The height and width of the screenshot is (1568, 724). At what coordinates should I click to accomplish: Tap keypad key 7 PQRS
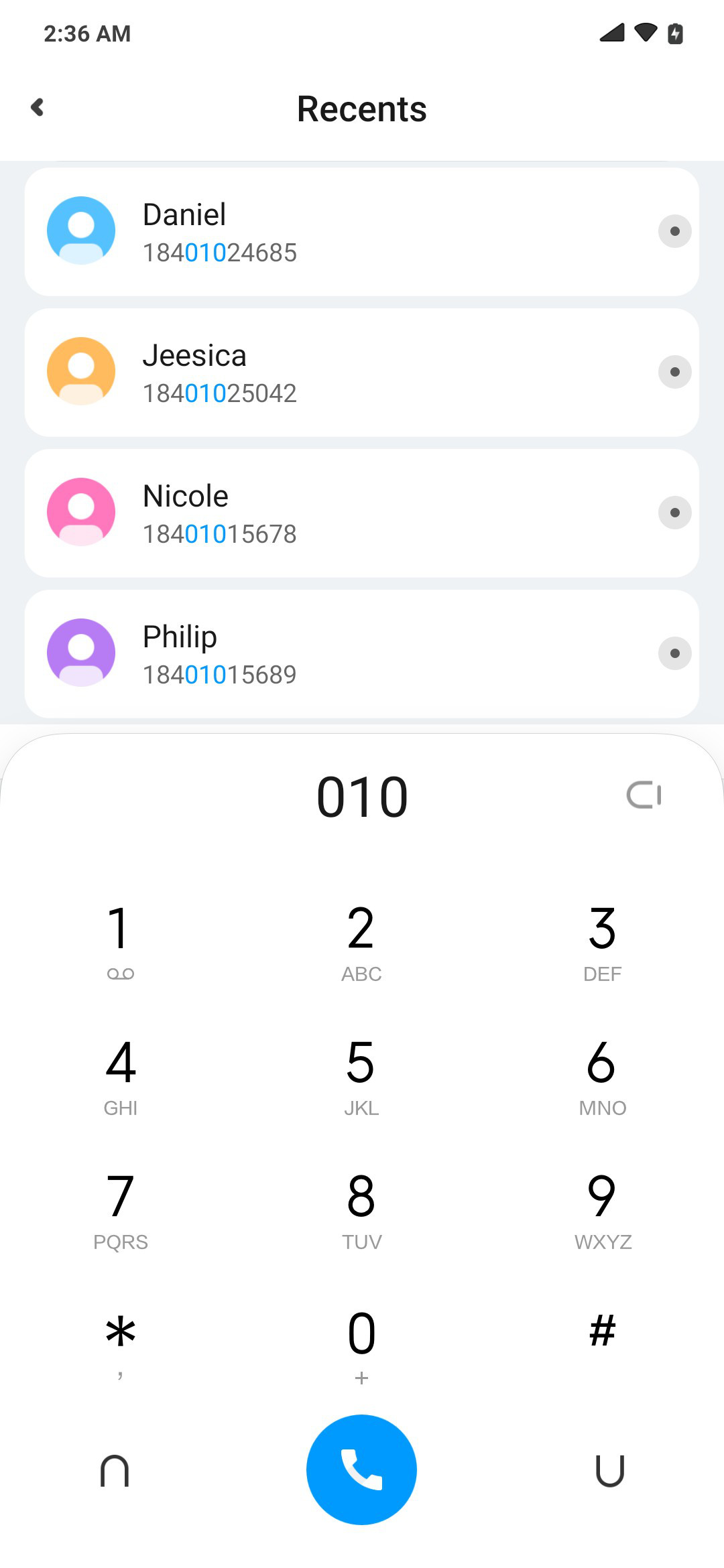click(x=121, y=1210)
